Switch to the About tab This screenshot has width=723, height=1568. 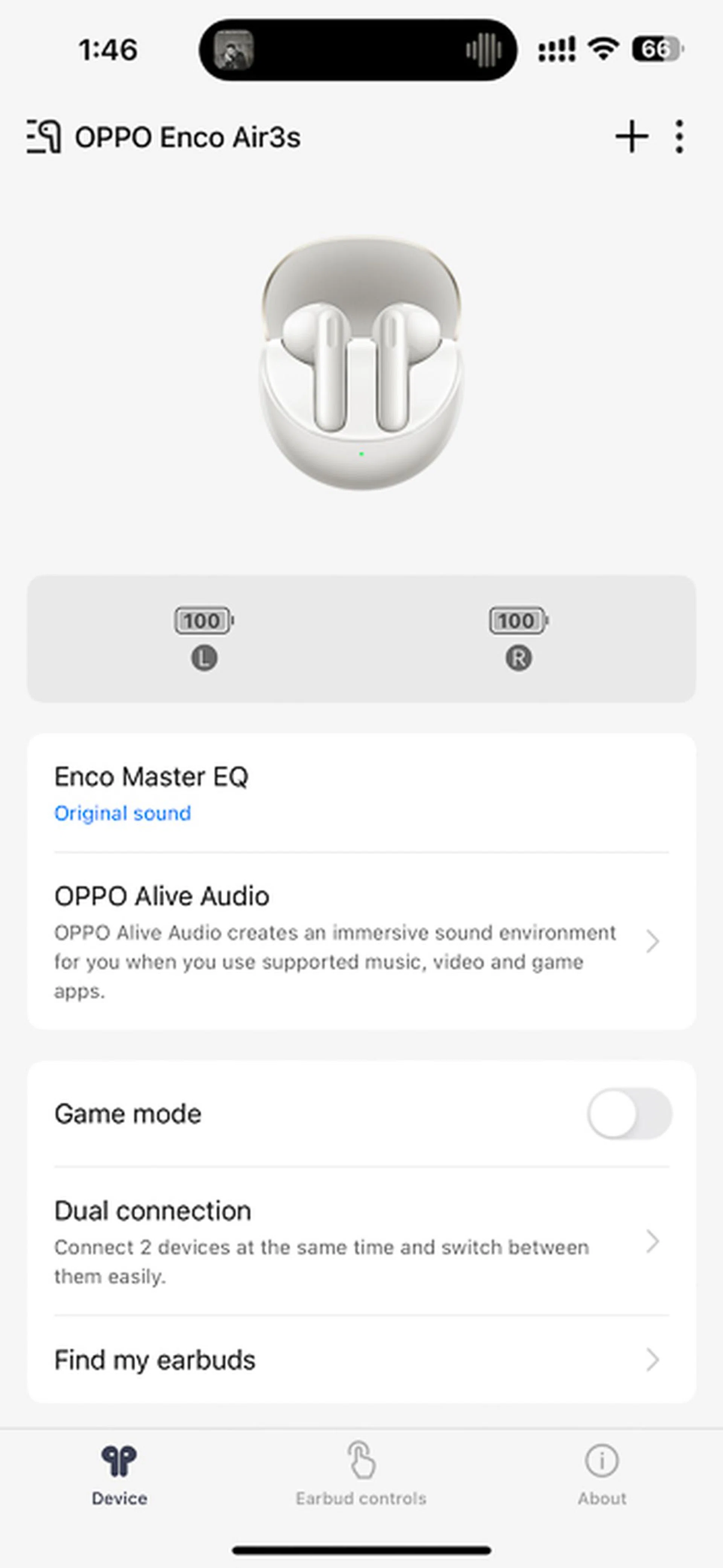[x=602, y=1474]
